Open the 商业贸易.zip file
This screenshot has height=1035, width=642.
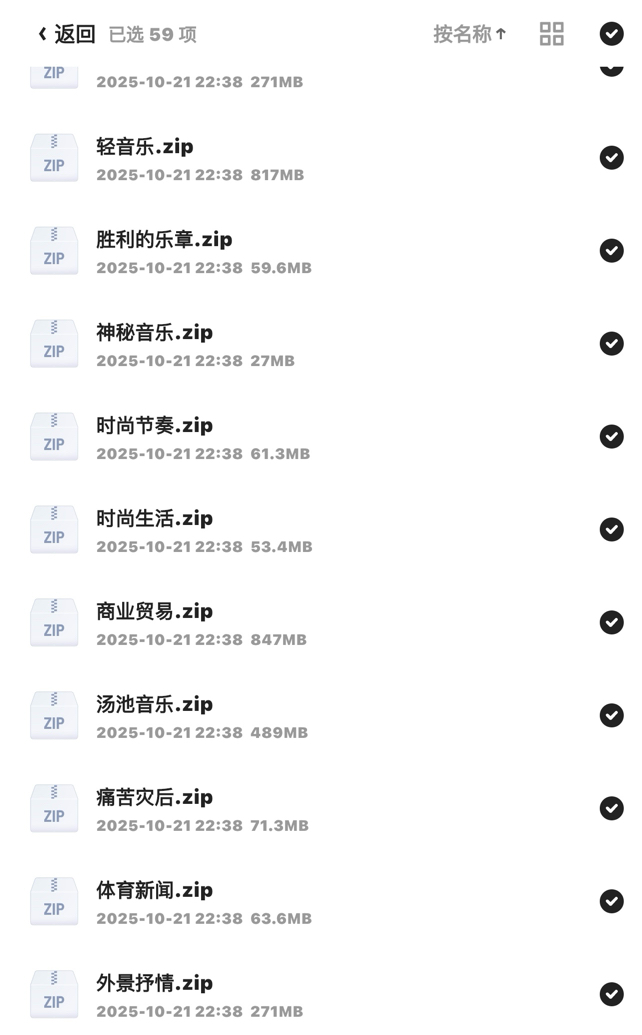[x=154, y=612]
